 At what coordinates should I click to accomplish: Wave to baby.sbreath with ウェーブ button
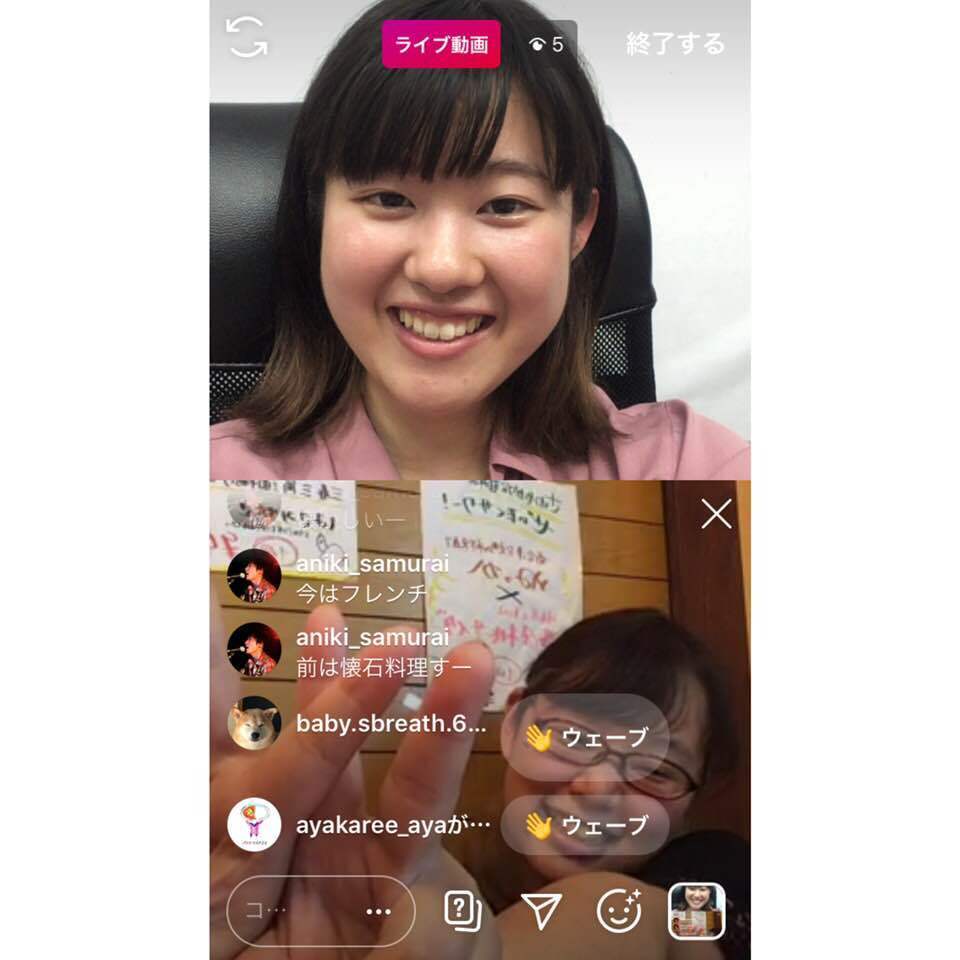[x=585, y=738]
